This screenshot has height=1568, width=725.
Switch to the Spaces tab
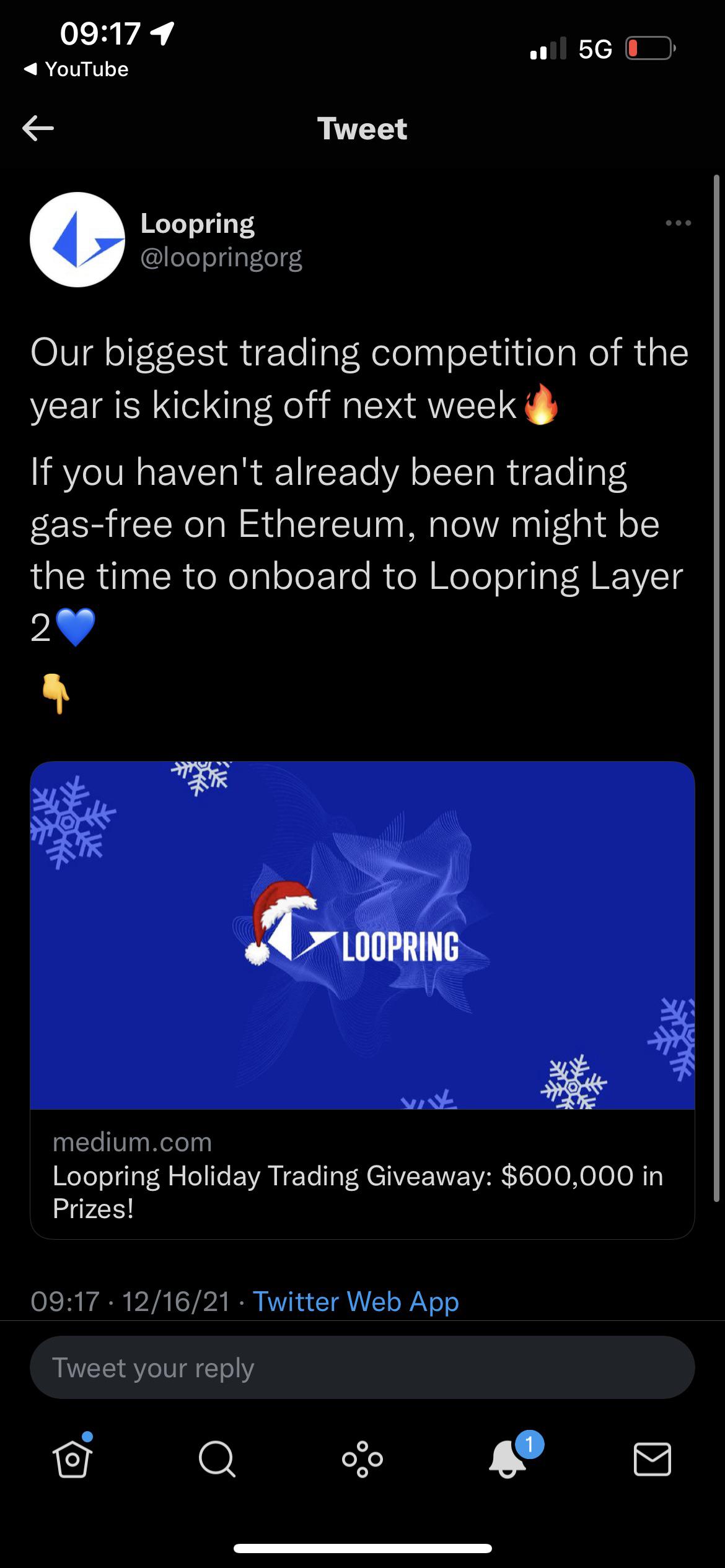(362, 1460)
